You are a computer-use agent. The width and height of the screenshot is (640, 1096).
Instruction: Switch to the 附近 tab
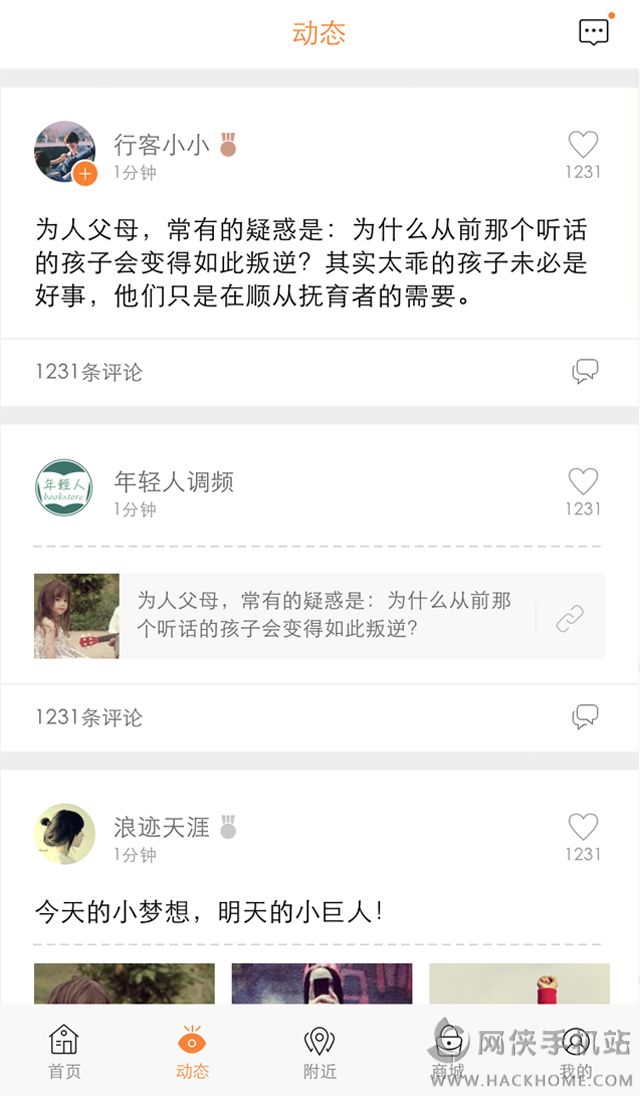pyautogui.click(x=320, y=1052)
